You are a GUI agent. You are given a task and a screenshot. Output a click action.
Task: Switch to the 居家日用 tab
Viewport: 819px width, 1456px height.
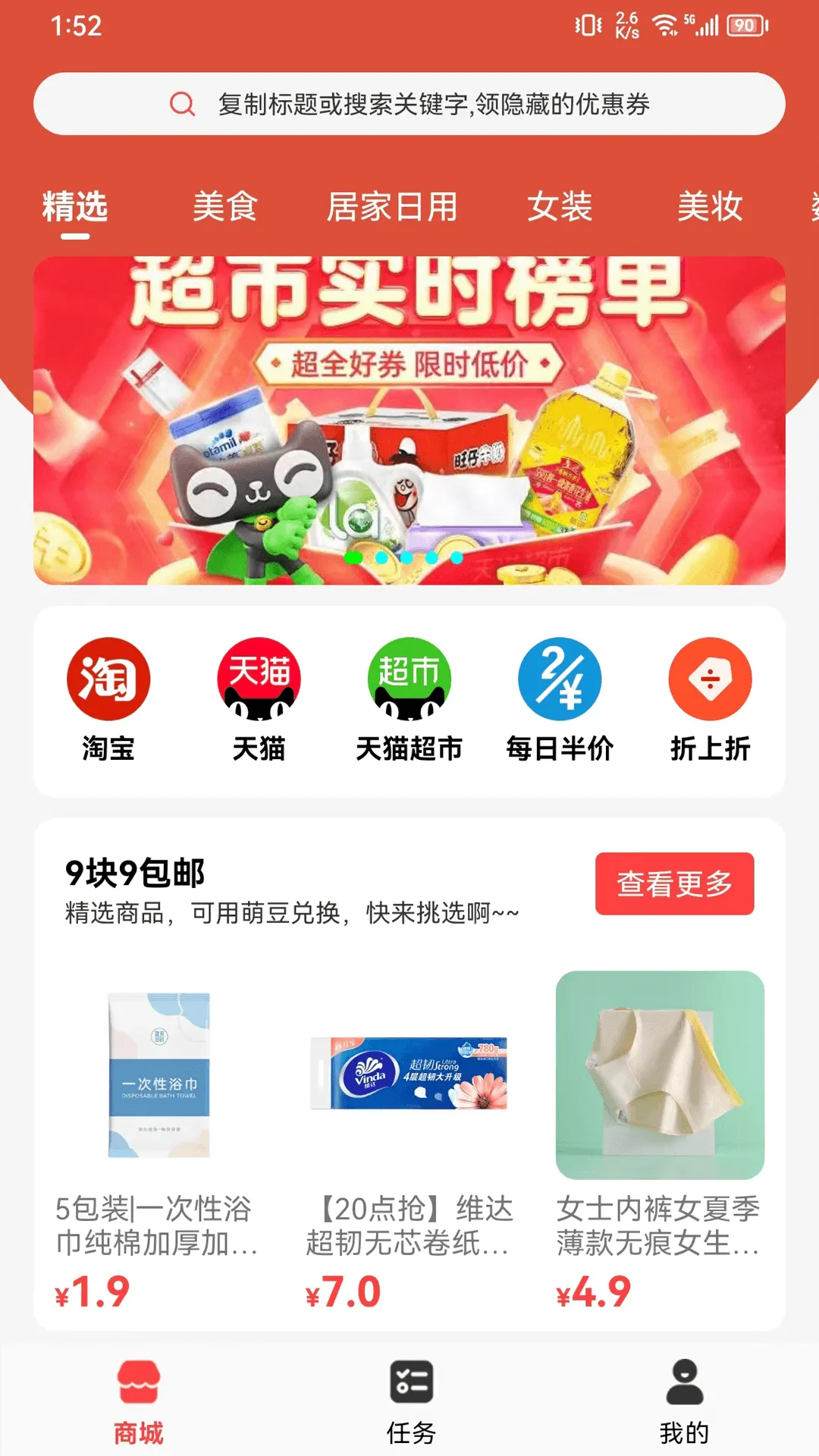pos(394,206)
